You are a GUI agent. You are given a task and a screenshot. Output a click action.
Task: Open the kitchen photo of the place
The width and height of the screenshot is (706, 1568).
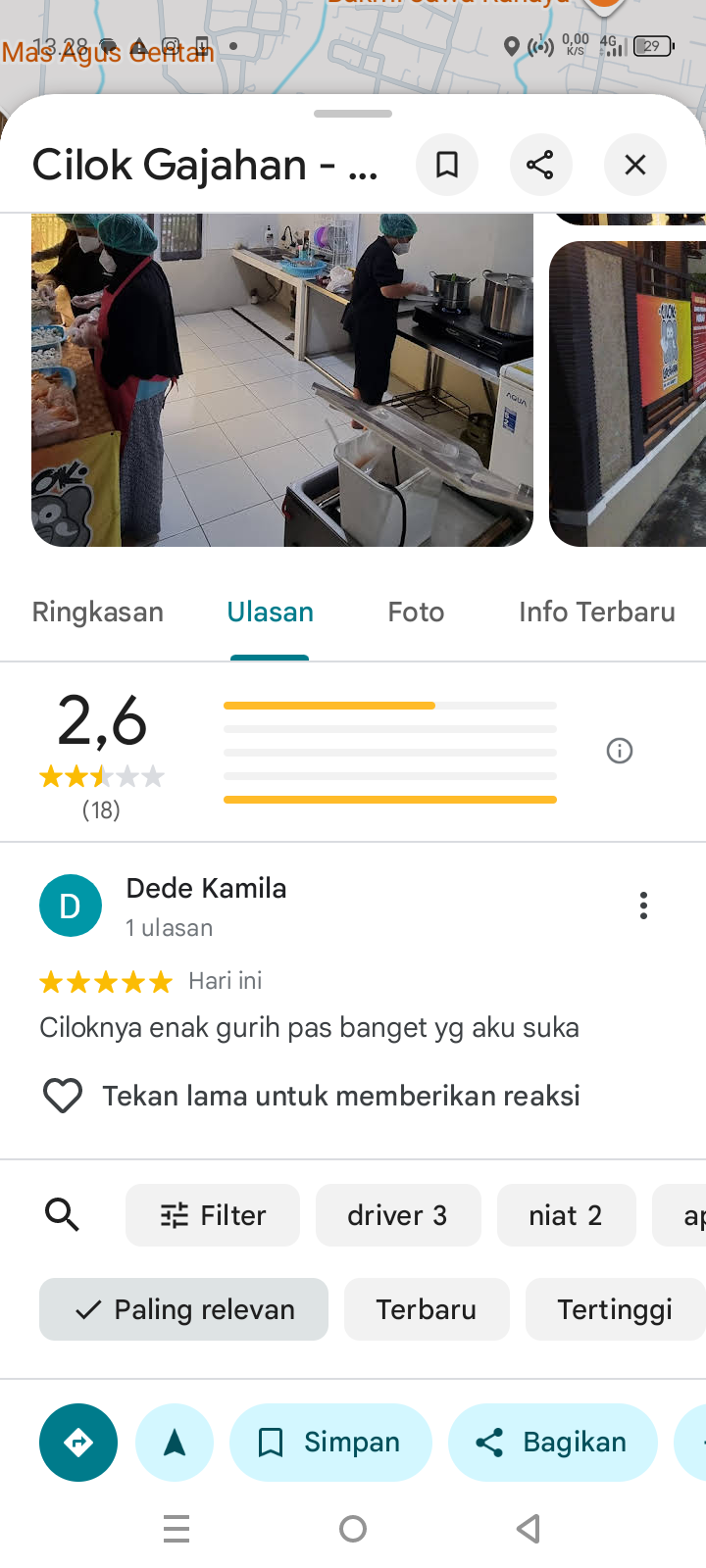click(282, 379)
